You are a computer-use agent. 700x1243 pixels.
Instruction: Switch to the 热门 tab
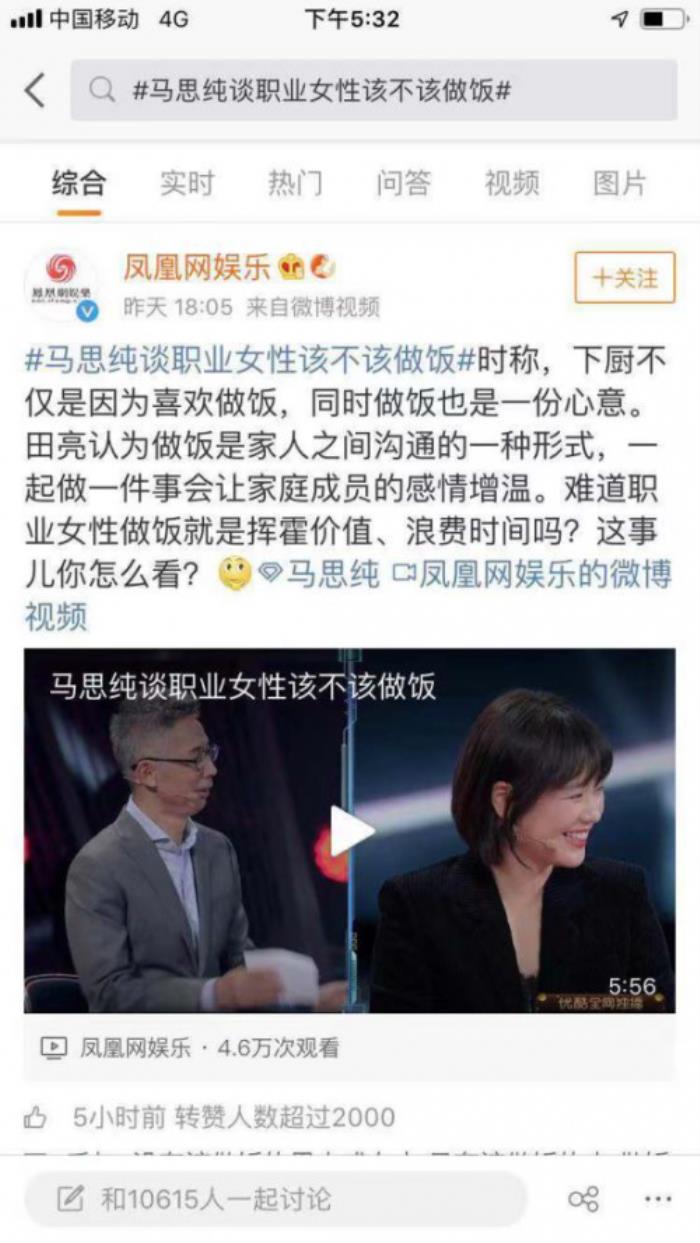(295, 183)
